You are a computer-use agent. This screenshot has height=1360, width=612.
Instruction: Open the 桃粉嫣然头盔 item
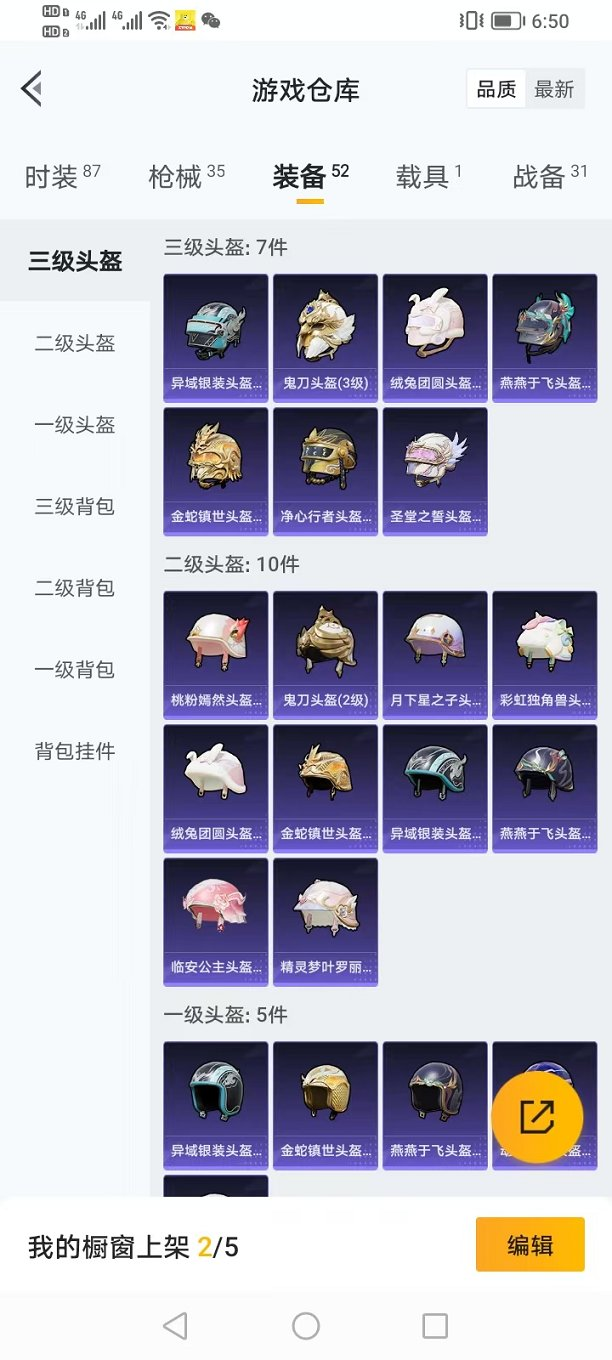pos(216,655)
